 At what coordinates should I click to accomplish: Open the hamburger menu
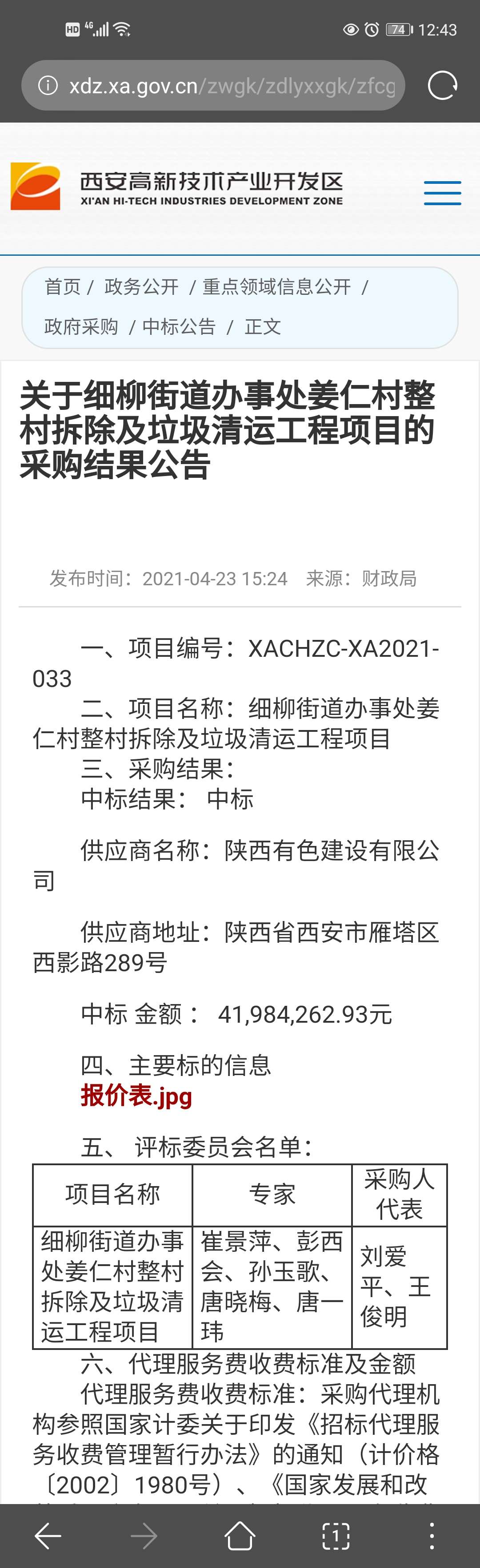coord(442,193)
